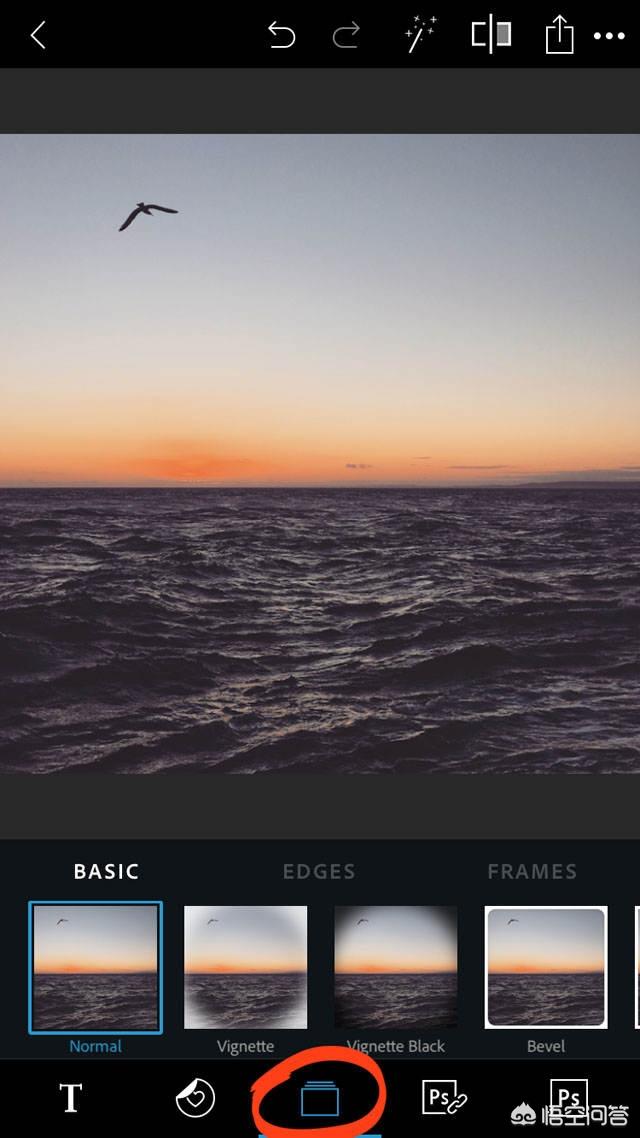
Task: Switch to the EDGES tab
Action: pos(319,871)
